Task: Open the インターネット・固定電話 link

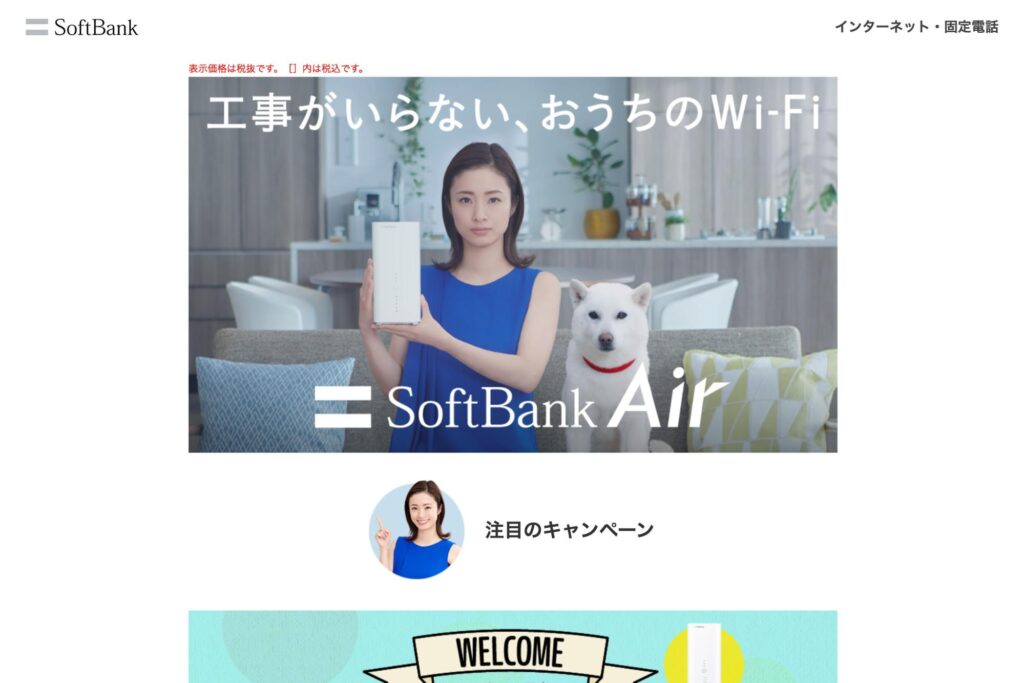Action: [x=916, y=27]
